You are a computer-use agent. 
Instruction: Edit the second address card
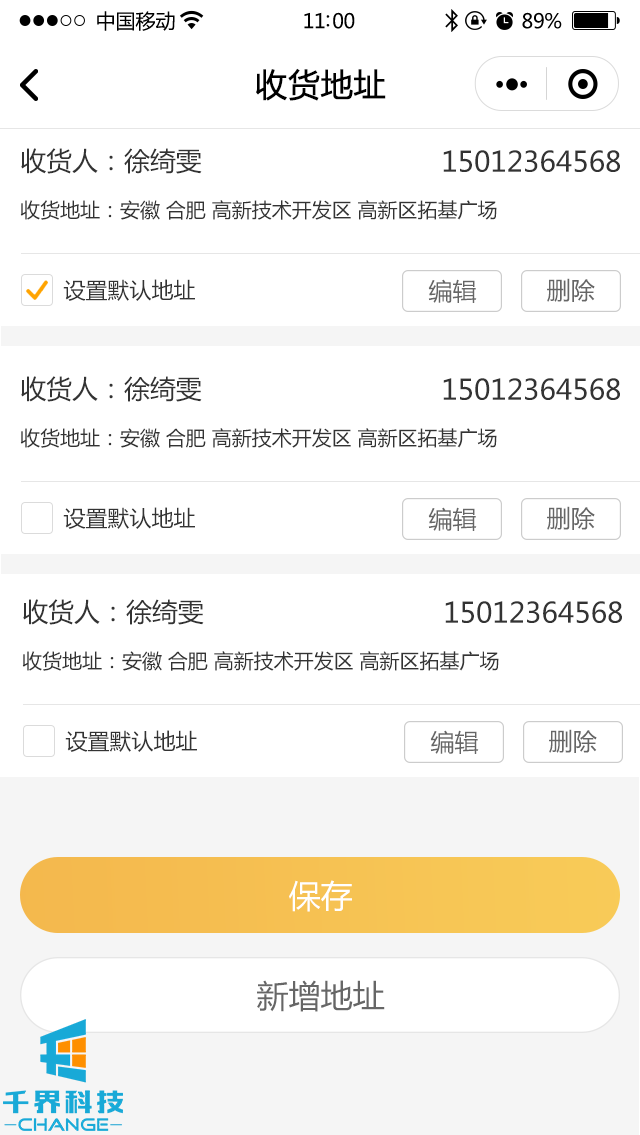[x=452, y=519]
